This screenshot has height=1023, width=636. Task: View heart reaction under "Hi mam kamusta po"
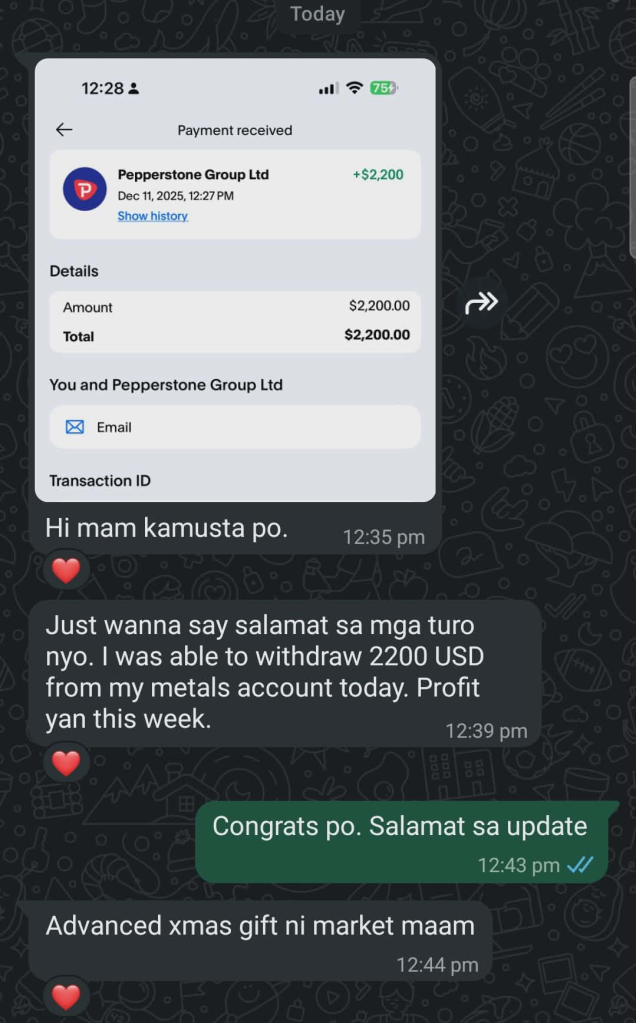66,571
